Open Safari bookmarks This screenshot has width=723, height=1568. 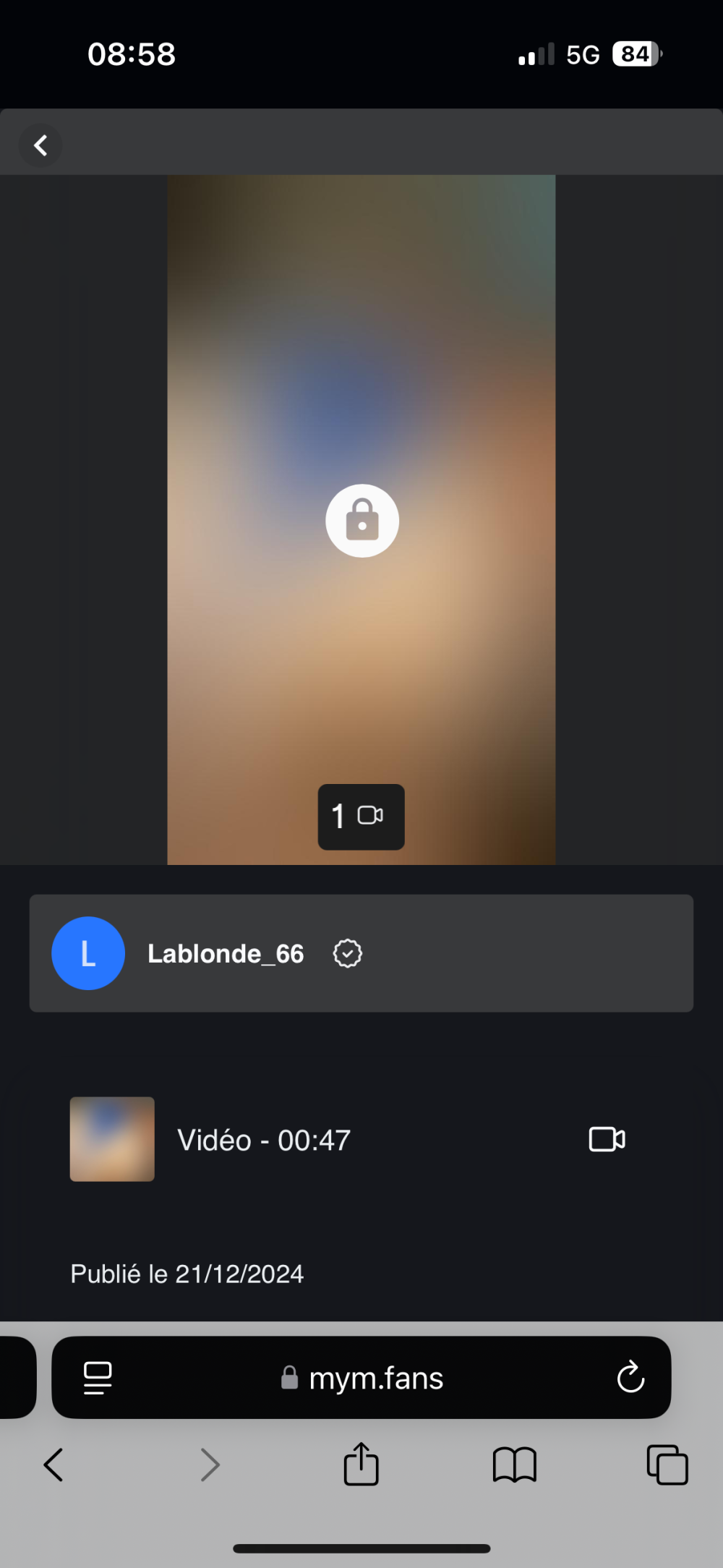(x=514, y=1465)
